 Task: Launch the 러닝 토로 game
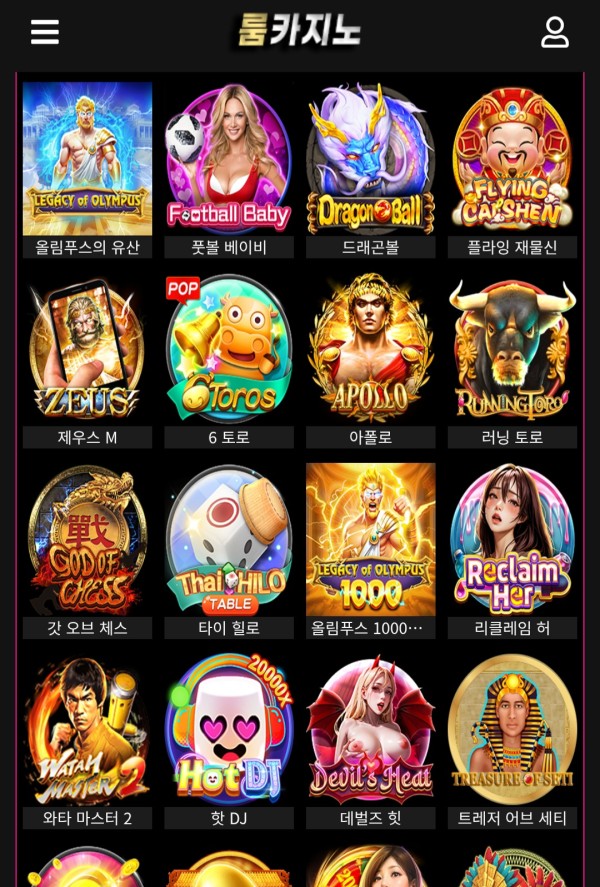[x=512, y=350]
